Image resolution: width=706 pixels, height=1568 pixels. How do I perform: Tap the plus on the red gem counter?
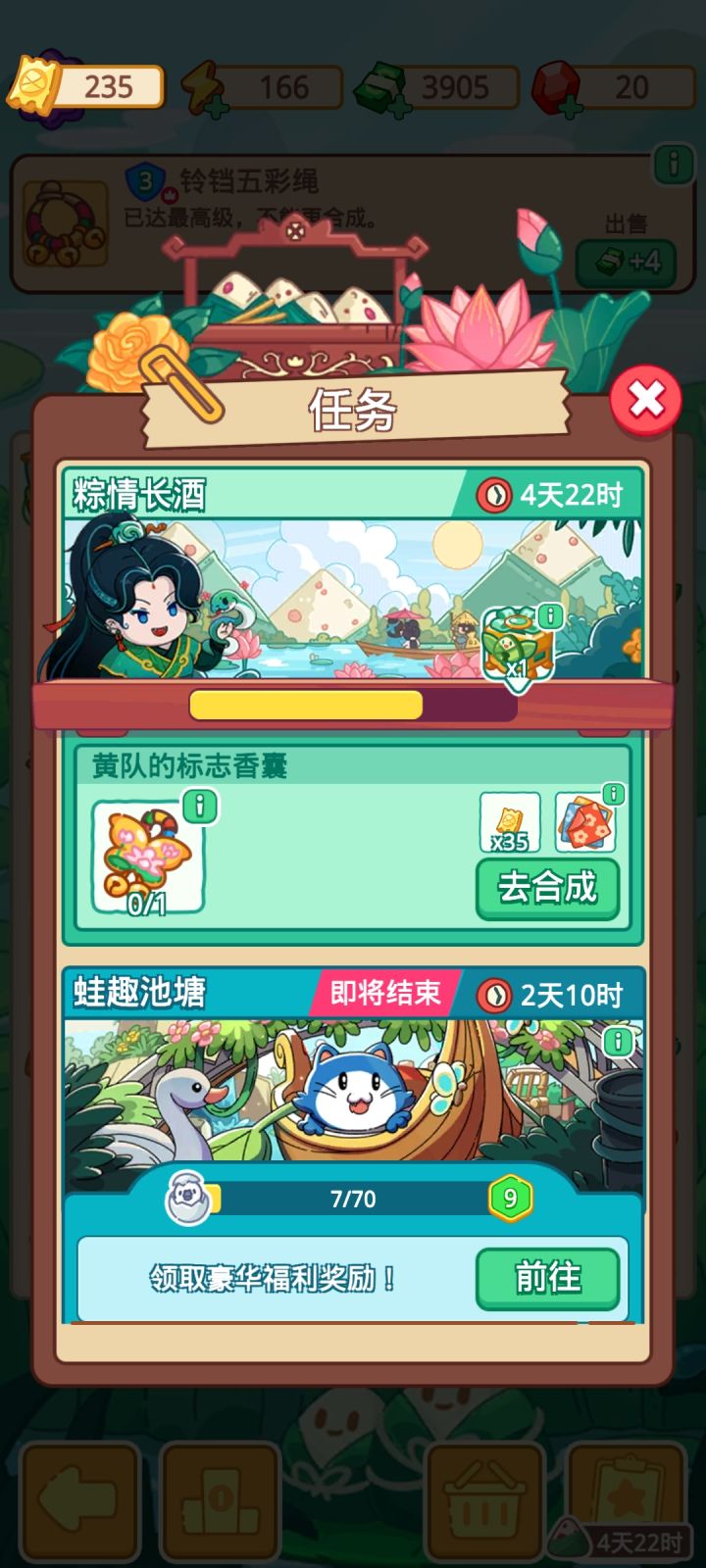pos(573,102)
